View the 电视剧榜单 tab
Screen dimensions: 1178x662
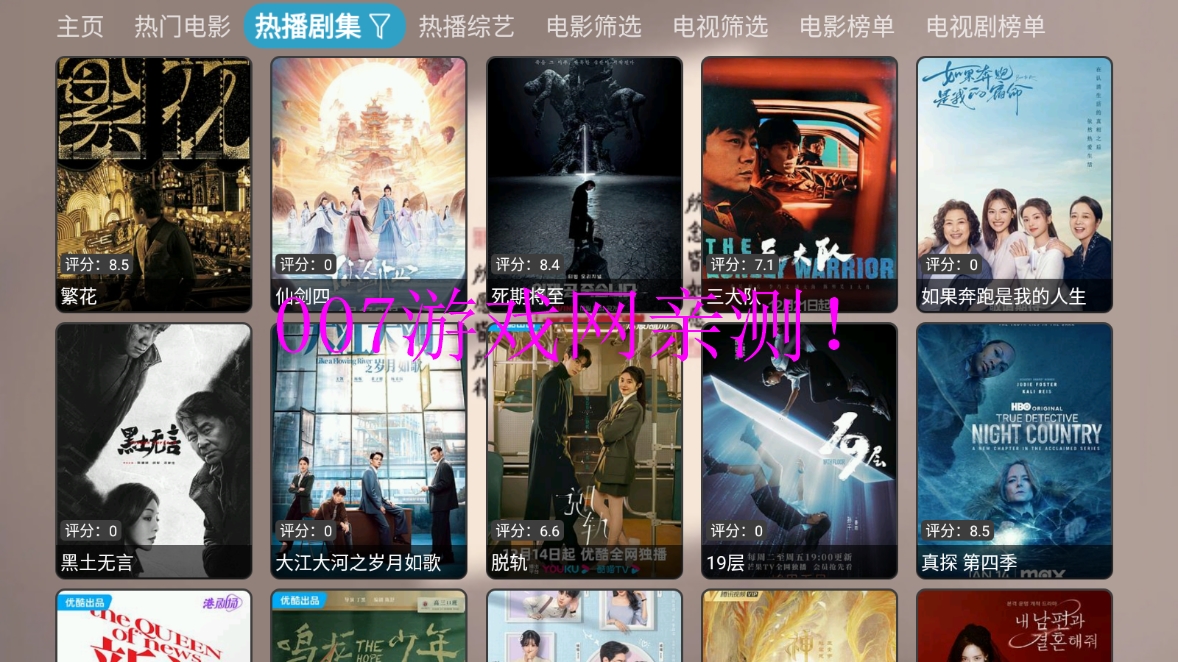pyautogui.click(x=985, y=26)
